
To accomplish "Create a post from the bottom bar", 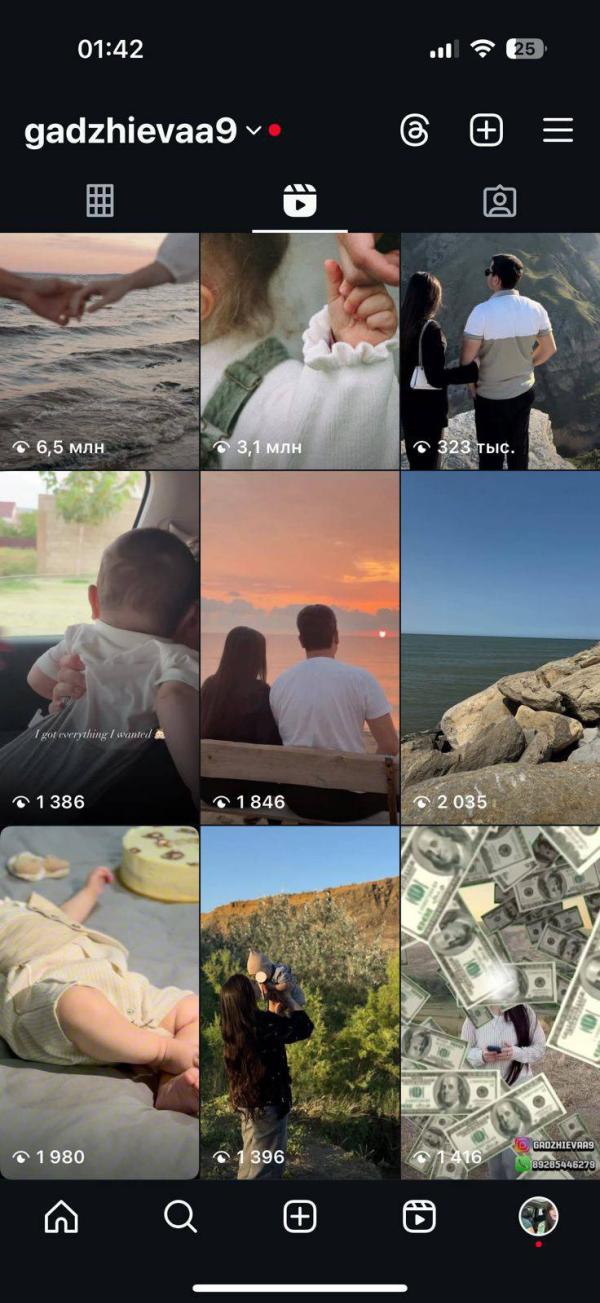I will (x=299, y=1217).
